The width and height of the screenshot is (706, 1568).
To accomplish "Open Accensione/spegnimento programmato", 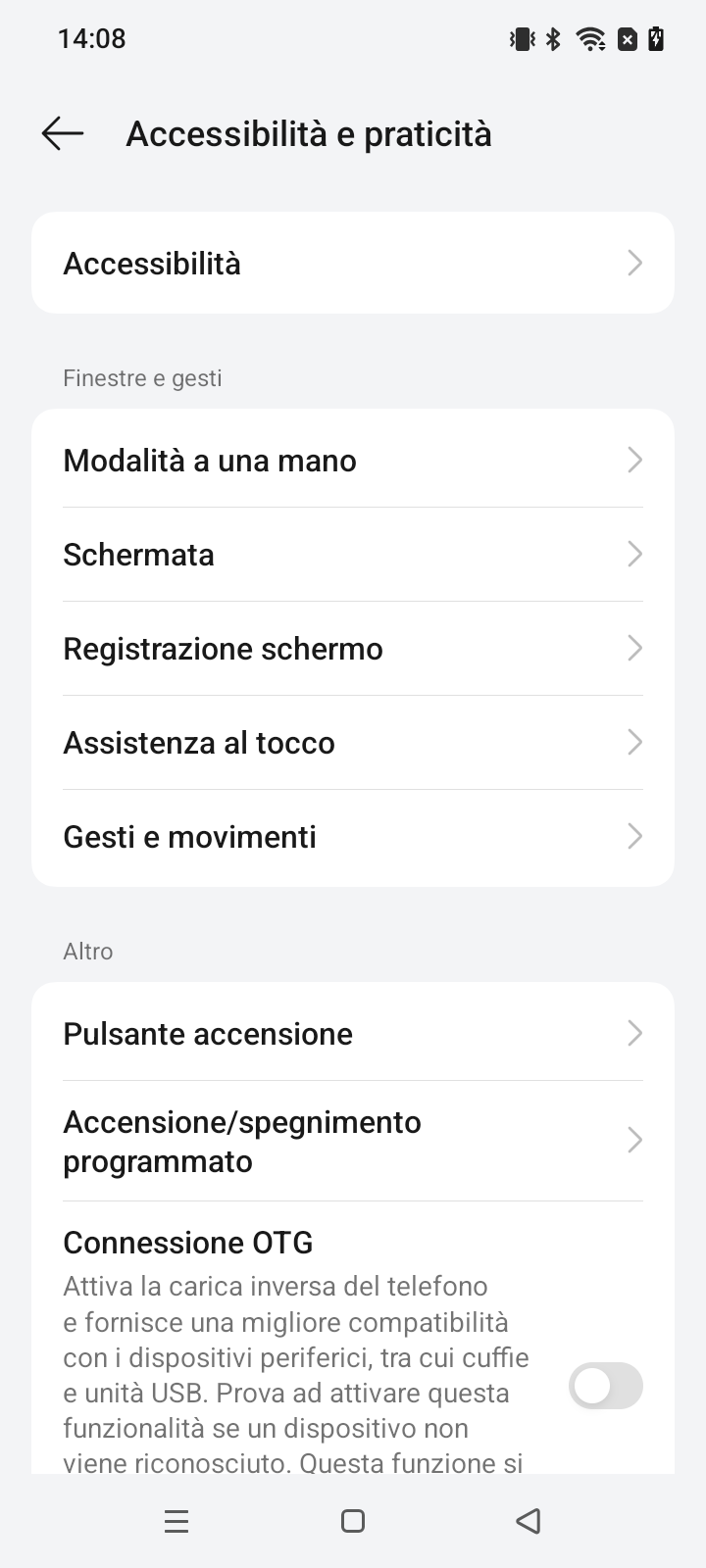I will pyautogui.click(x=352, y=1142).
